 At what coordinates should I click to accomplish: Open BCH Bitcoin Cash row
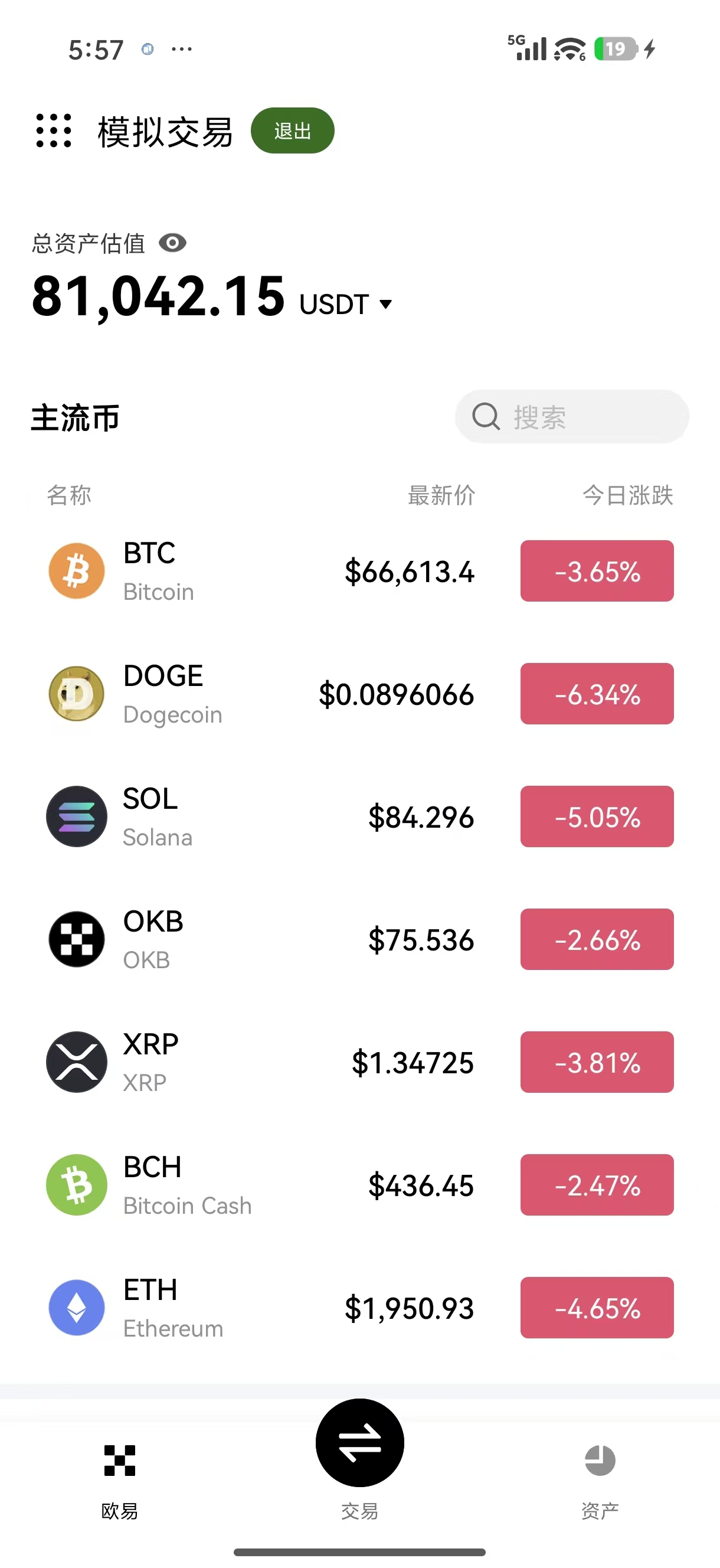pyautogui.click(x=359, y=1185)
